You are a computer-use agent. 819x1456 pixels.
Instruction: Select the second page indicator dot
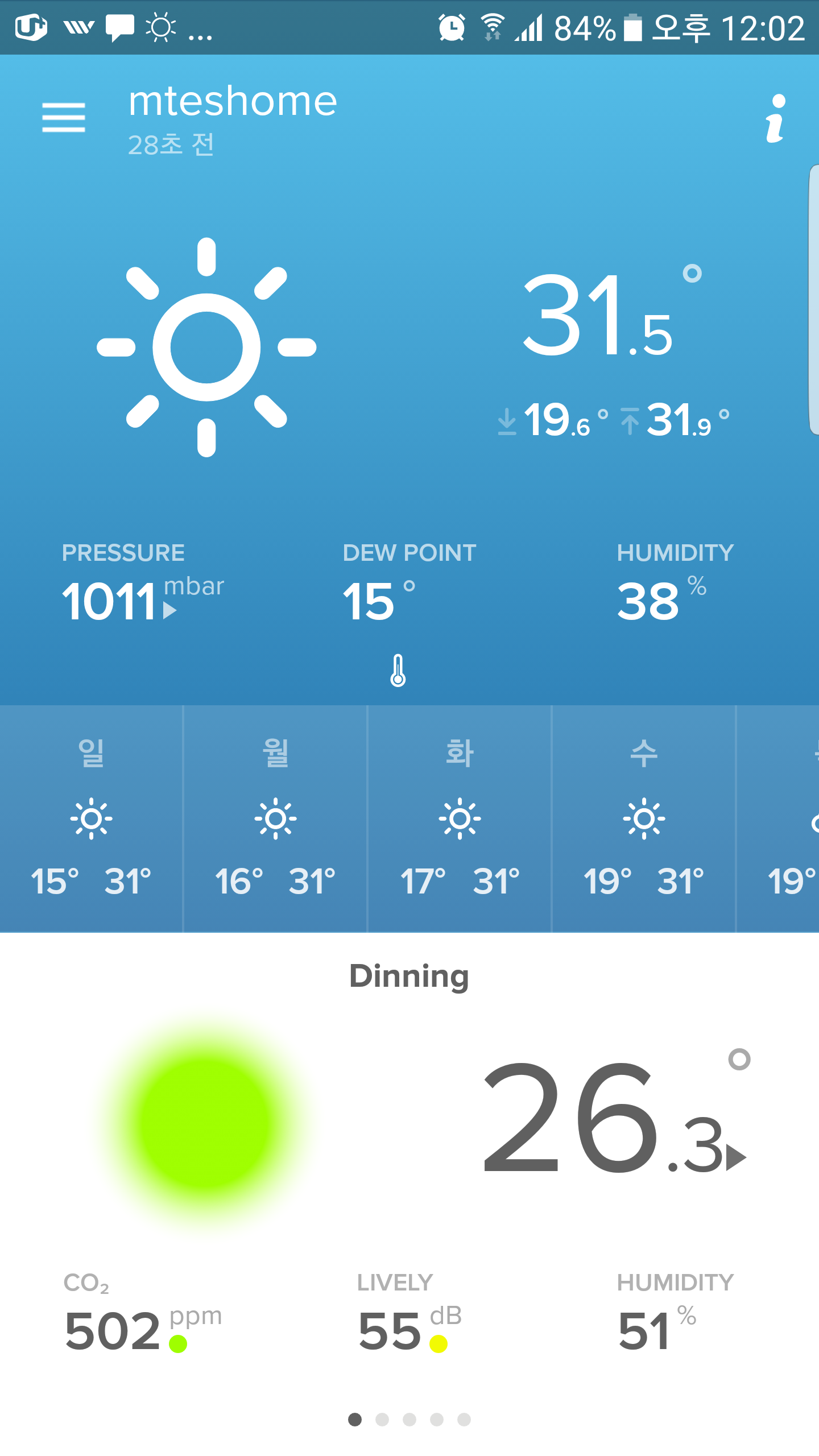click(382, 1420)
